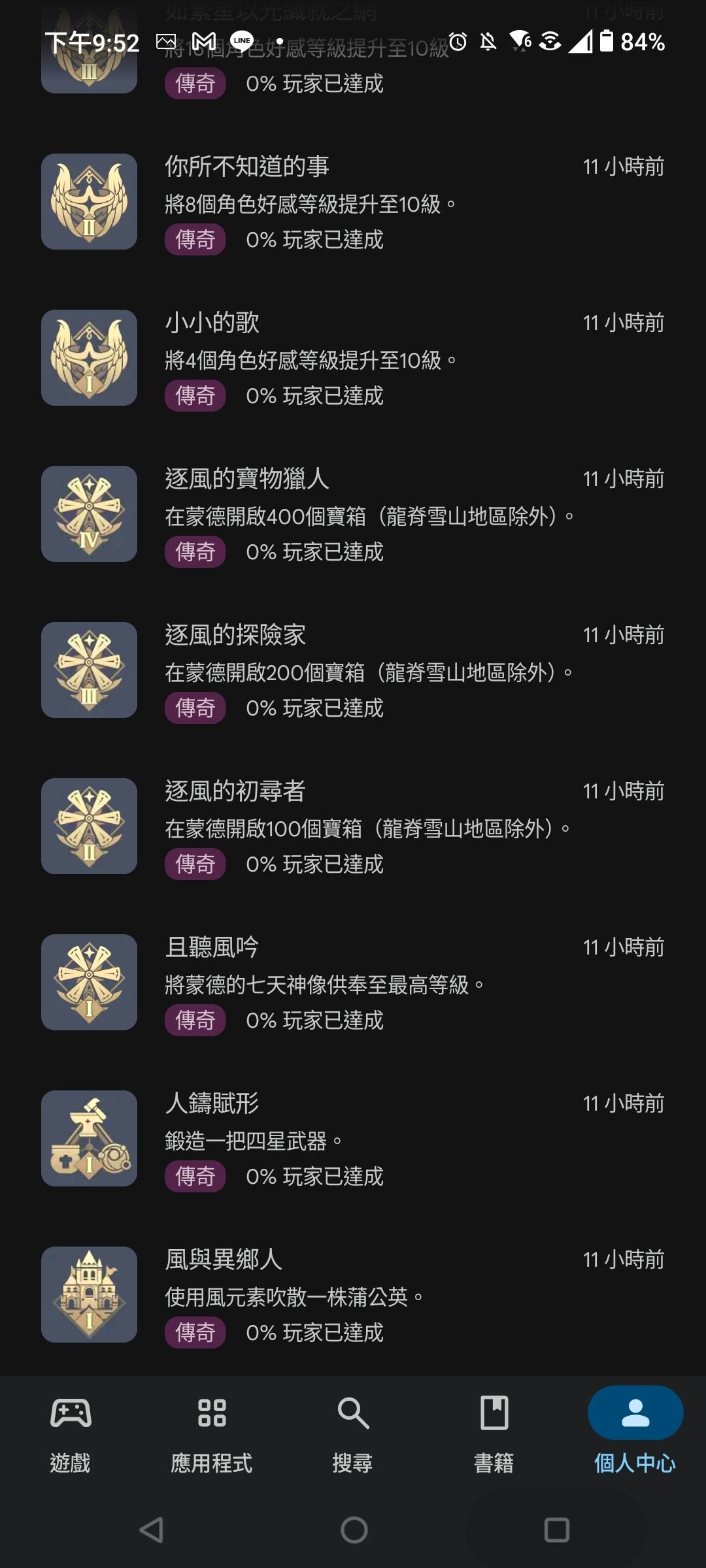
Task: Open the 逐風的寶物獵人 achievement
Action: [353, 515]
